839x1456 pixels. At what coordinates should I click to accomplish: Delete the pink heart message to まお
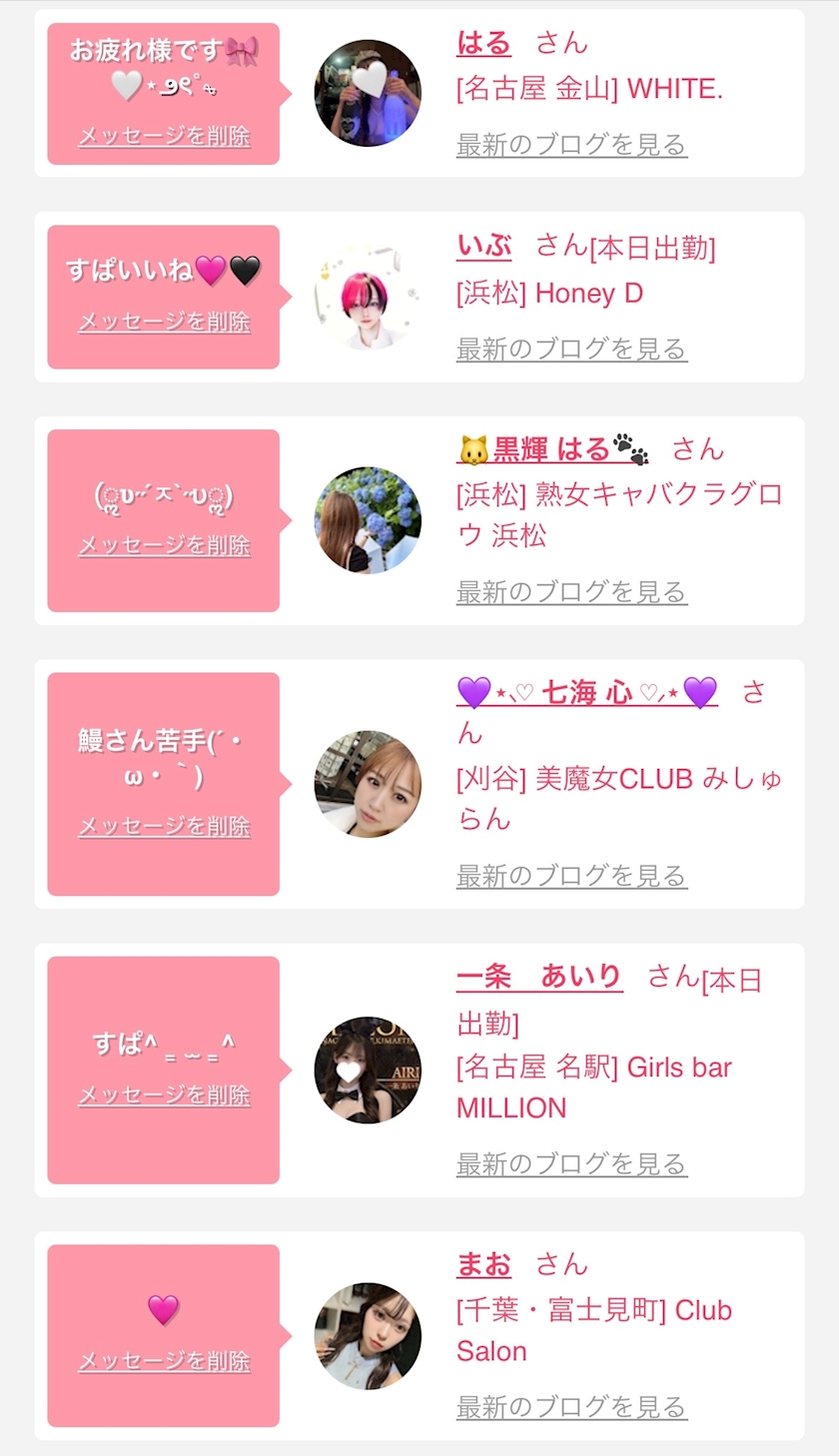pos(164,1361)
